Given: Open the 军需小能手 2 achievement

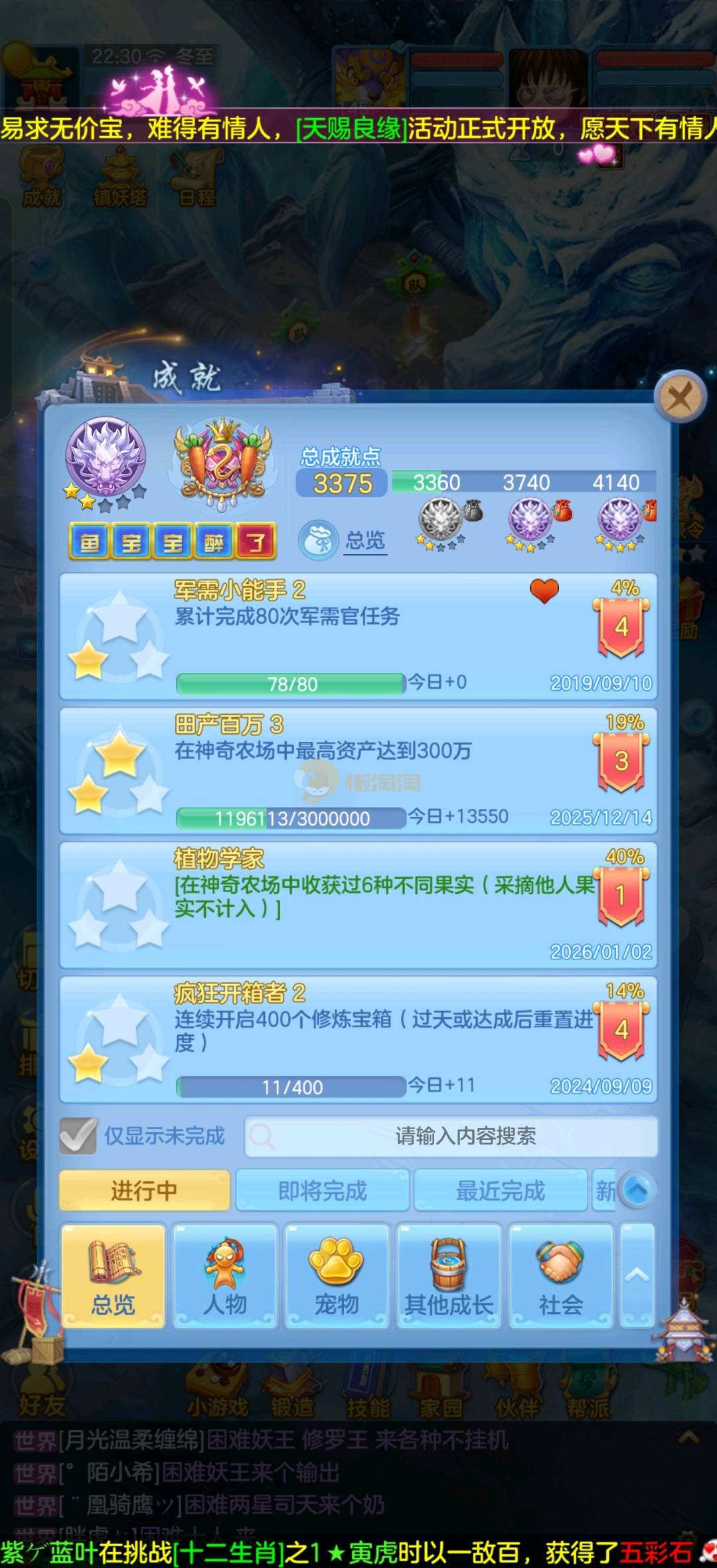Looking at the screenshot, I should 358,636.
